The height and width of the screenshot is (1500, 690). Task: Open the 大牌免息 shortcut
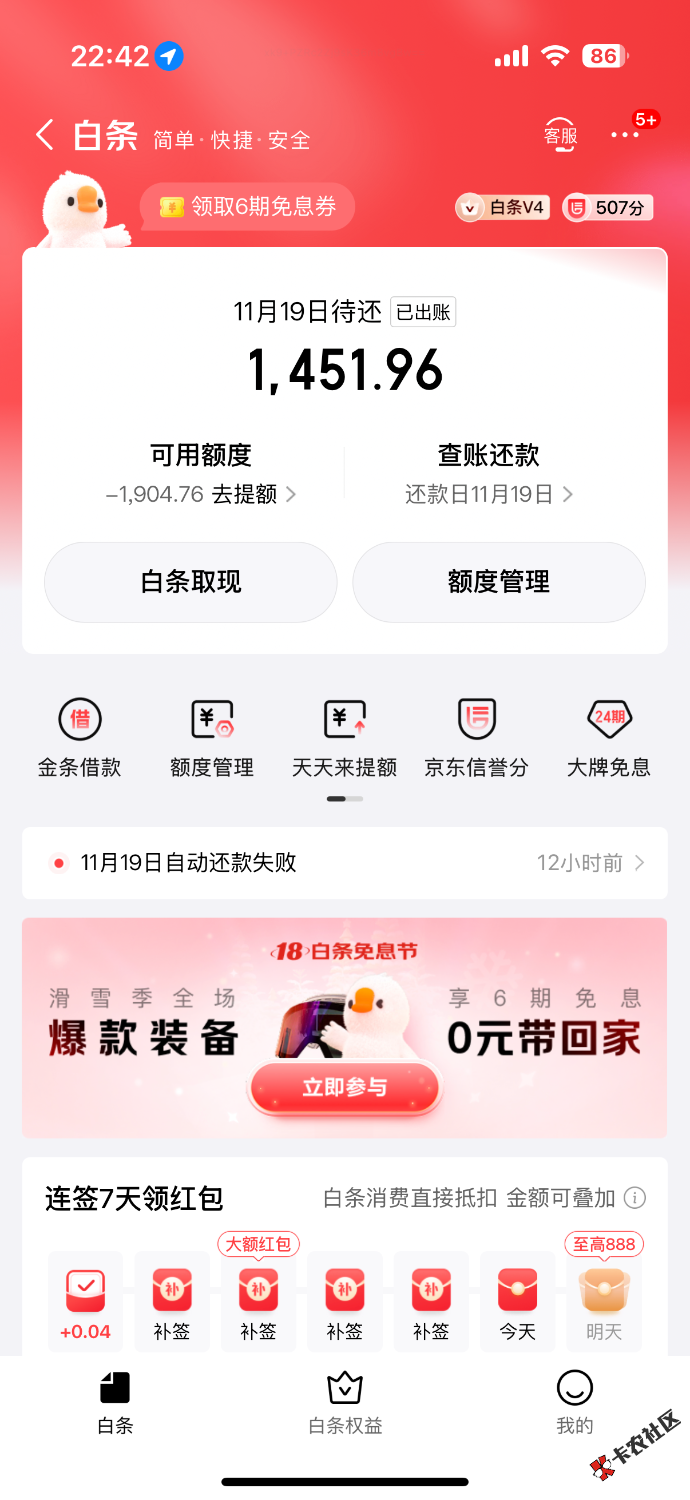point(608,738)
